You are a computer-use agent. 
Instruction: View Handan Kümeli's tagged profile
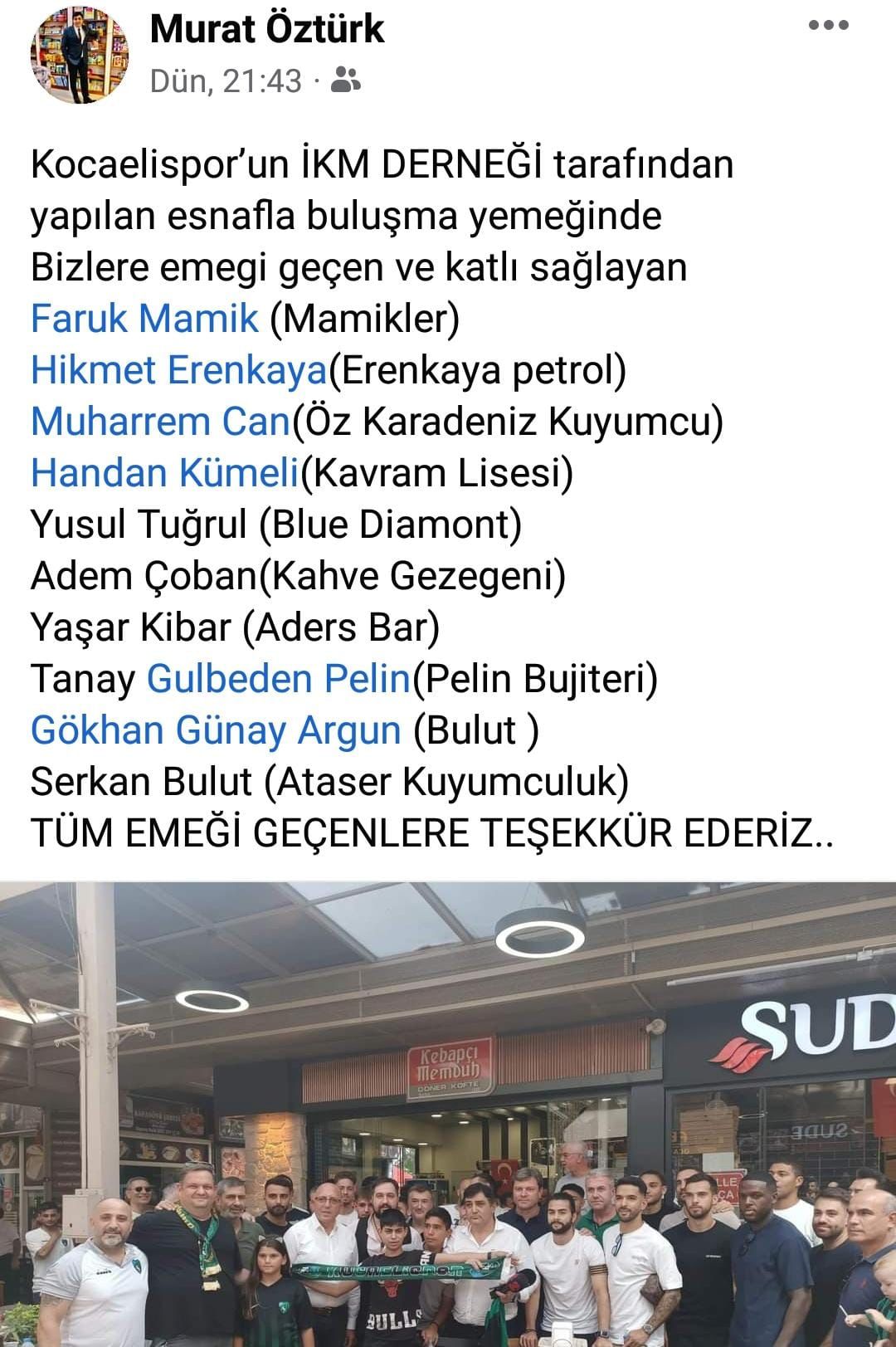tap(164, 473)
